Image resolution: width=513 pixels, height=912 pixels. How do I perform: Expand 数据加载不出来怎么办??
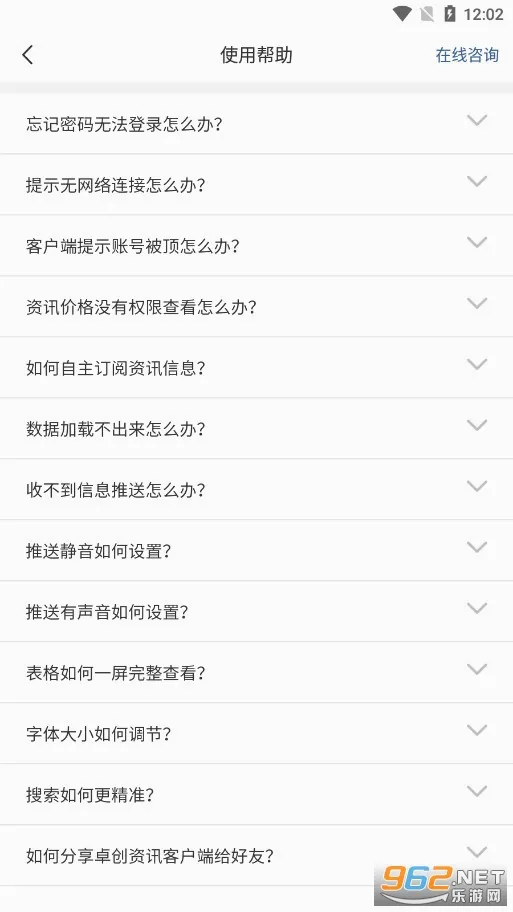coord(256,429)
